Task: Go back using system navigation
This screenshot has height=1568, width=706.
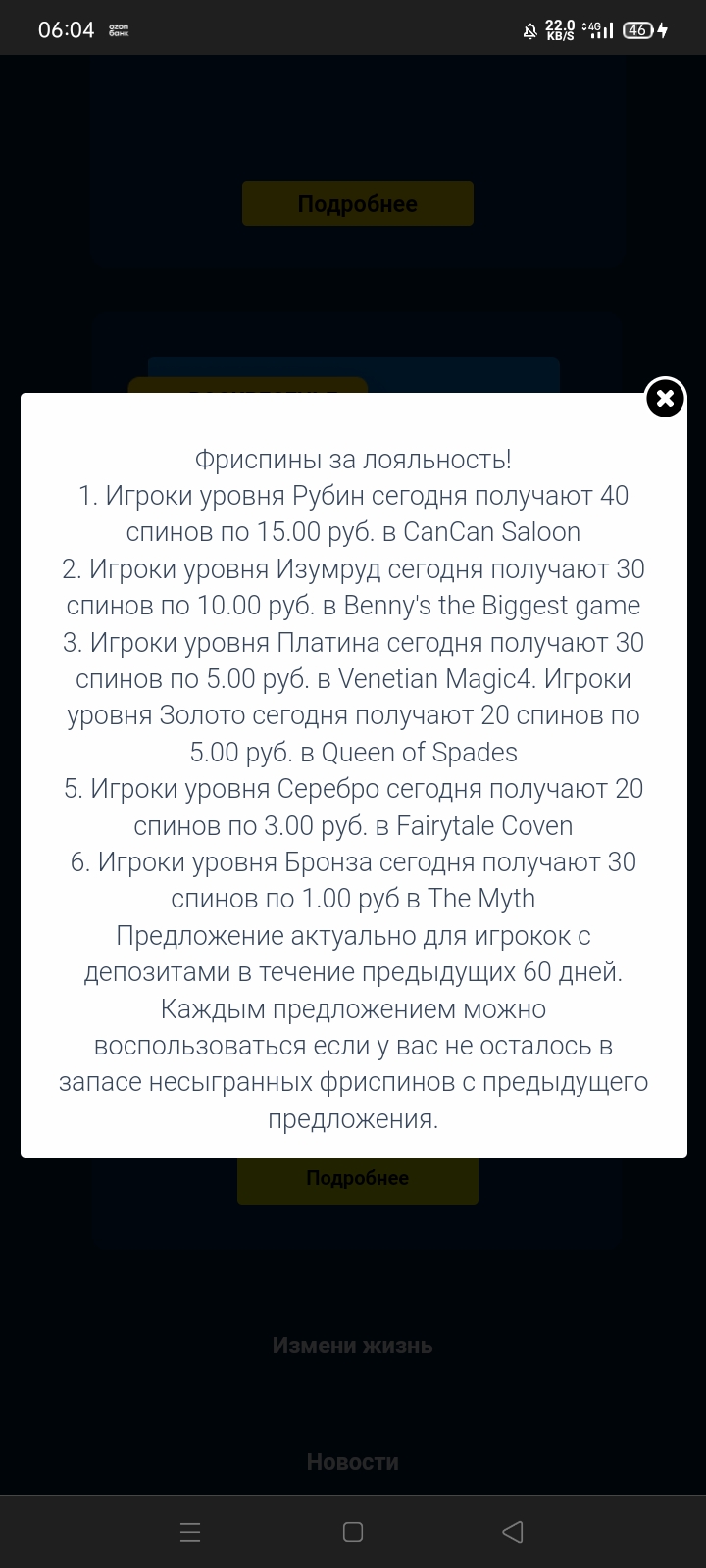Action: (x=512, y=1532)
